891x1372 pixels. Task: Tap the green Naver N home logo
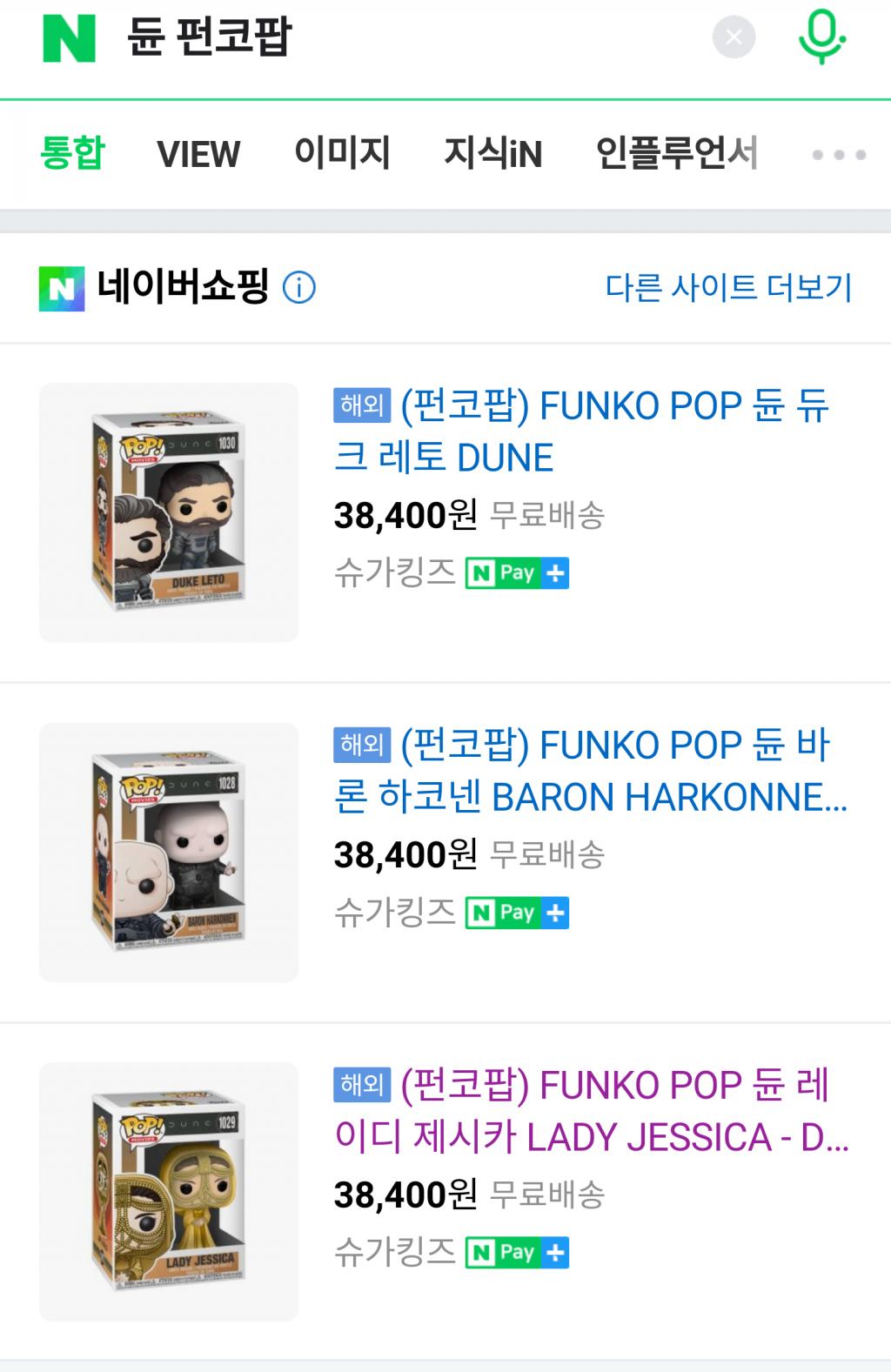[x=69, y=38]
